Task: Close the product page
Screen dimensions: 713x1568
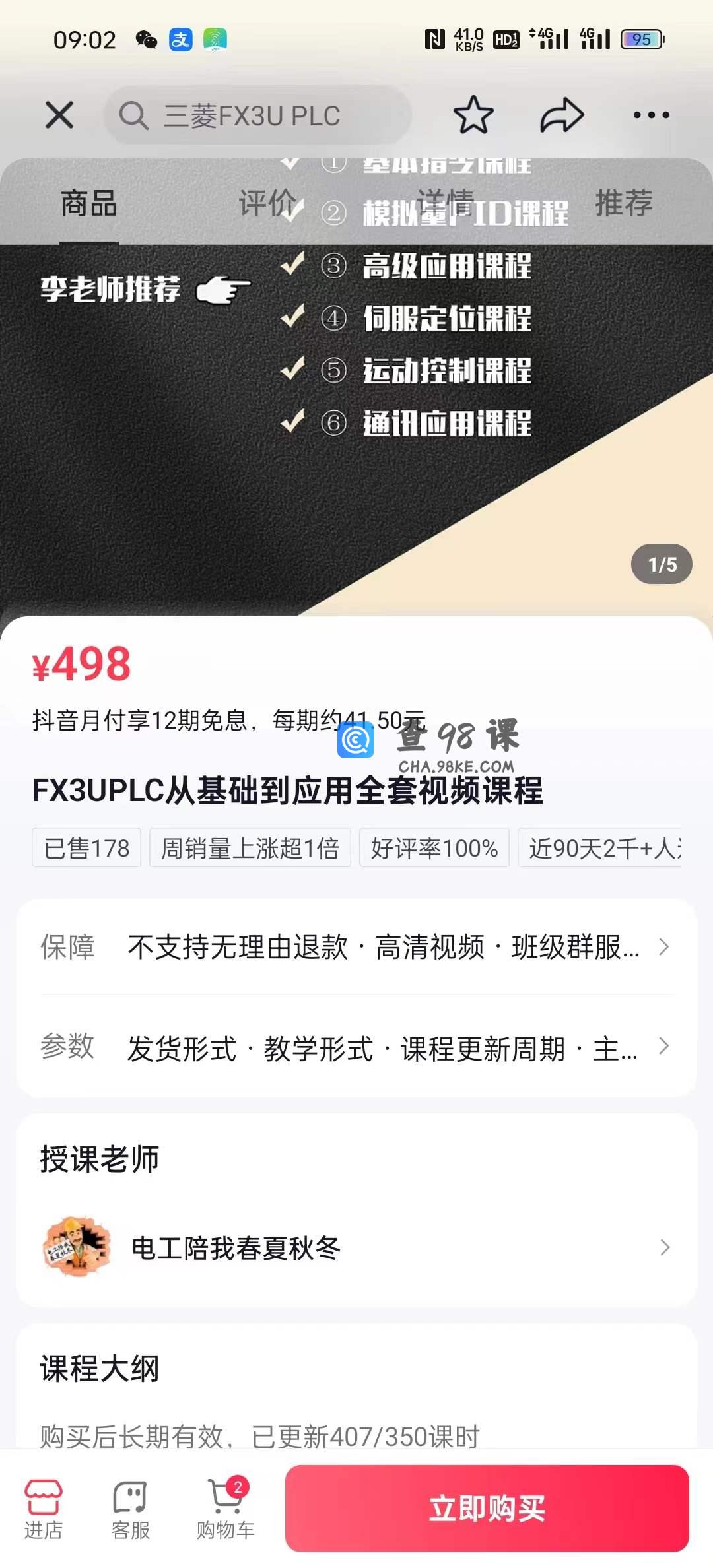Action: (x=59, y=115)
